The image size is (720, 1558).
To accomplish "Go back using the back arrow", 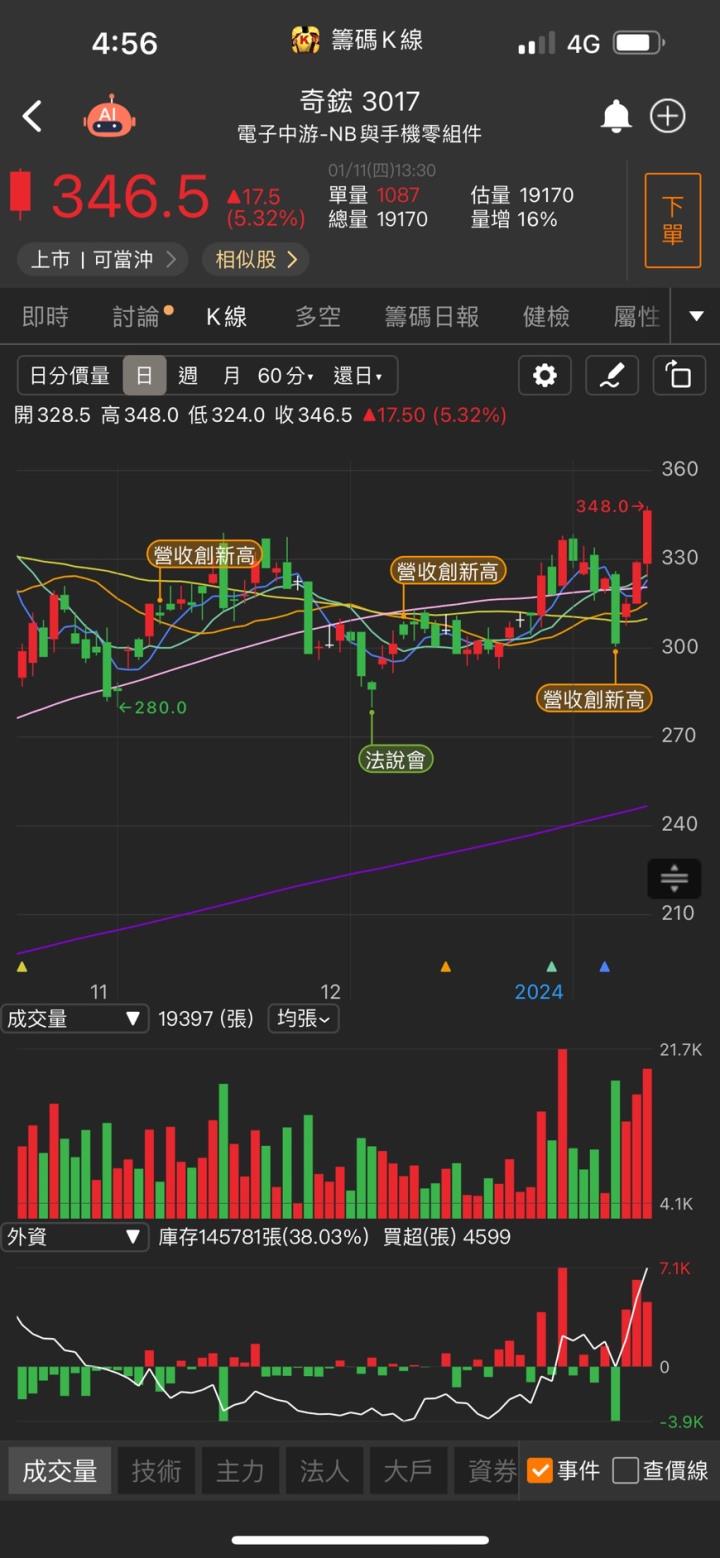I will pos(33,117).
